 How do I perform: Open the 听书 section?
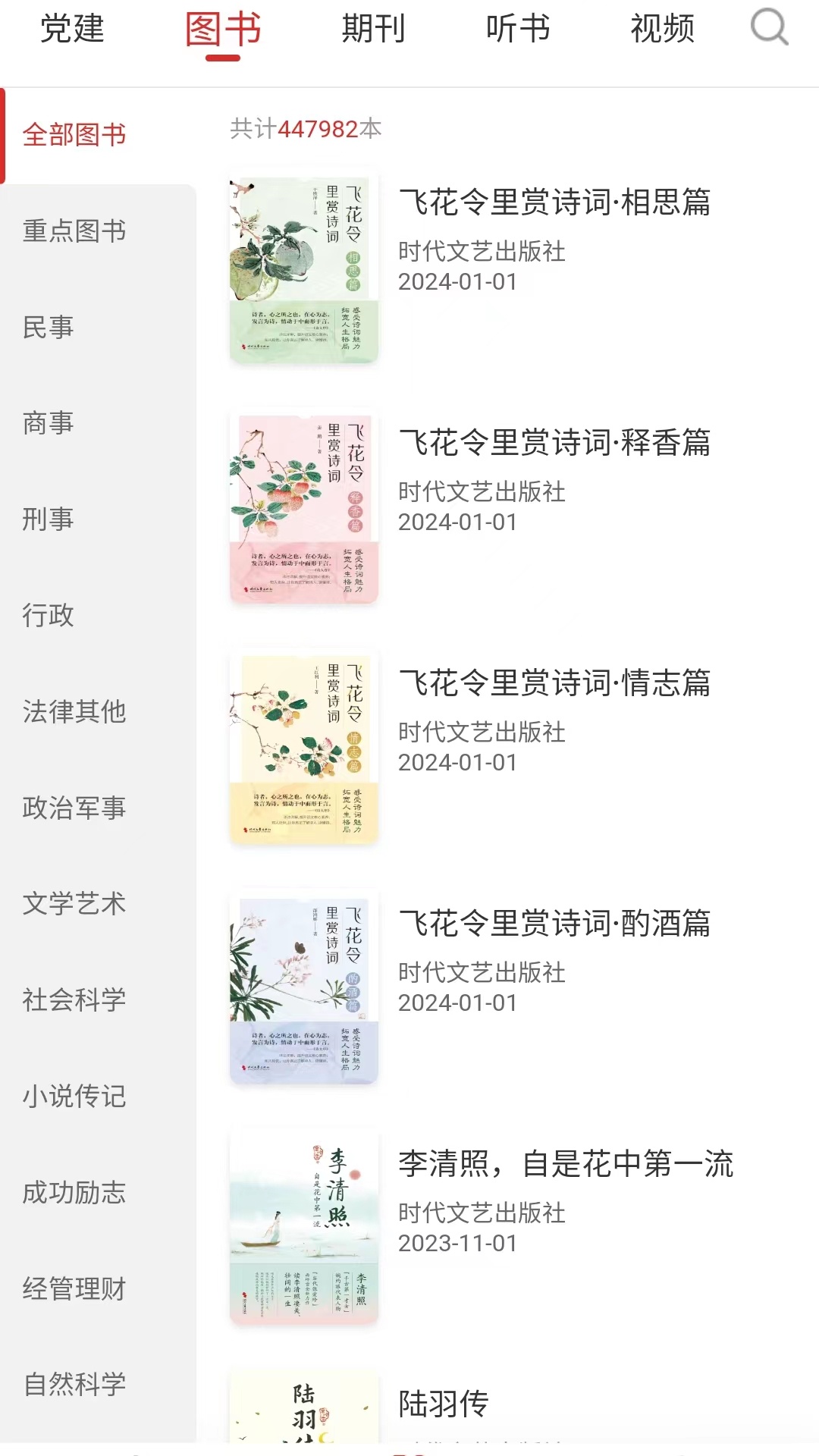(x=520, y=29)
